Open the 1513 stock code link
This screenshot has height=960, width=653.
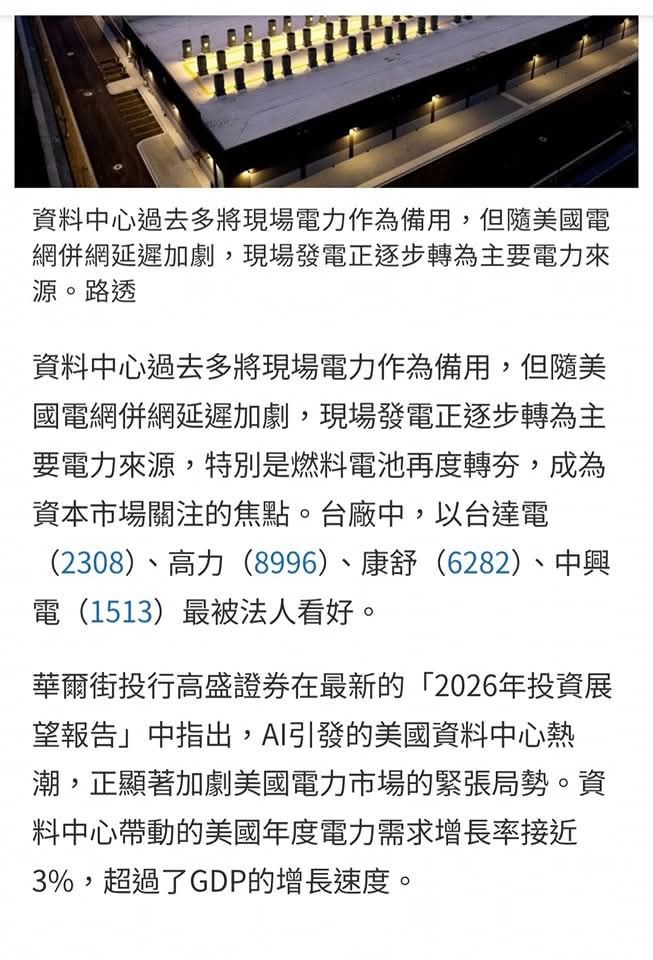click(121, 612)
